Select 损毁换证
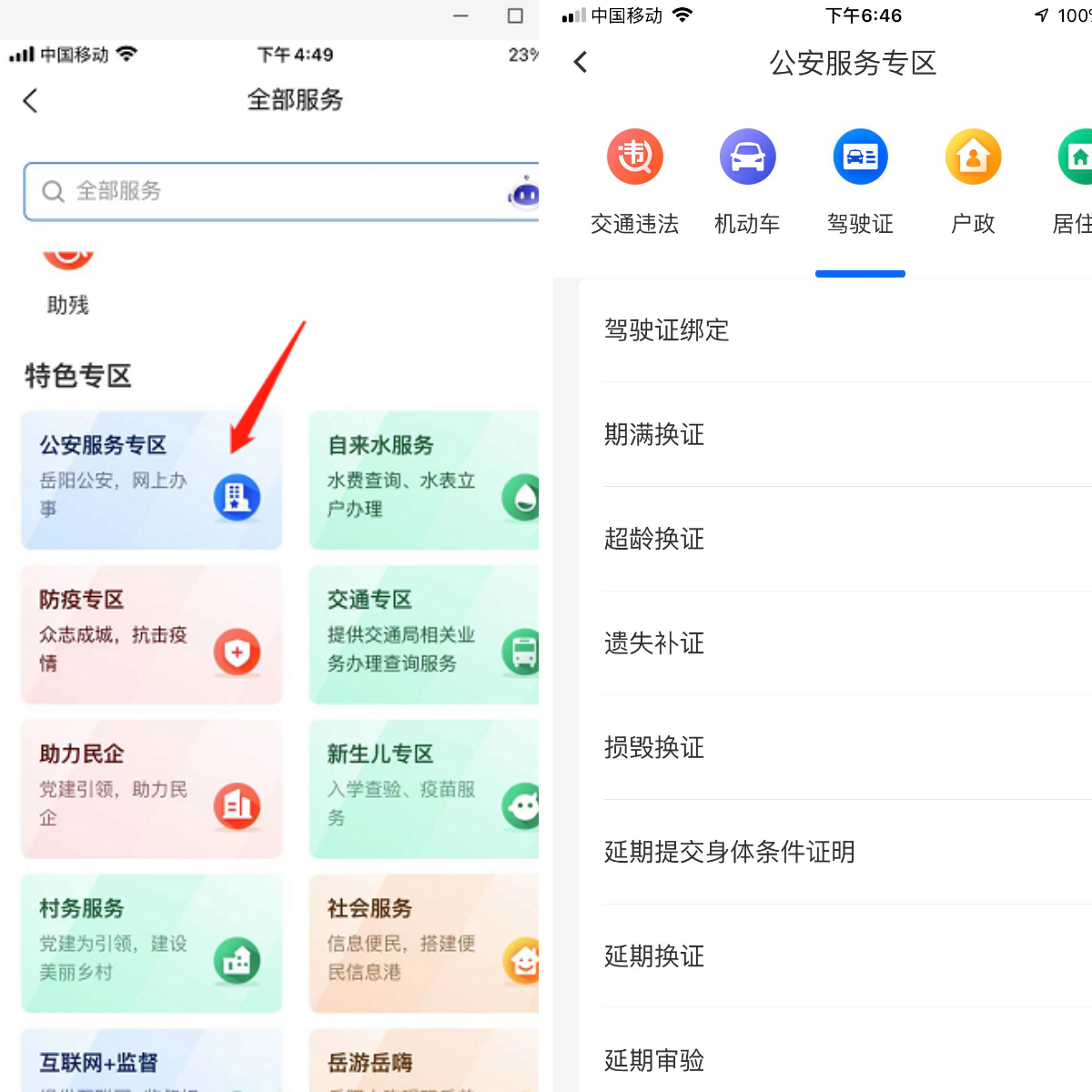The height and width of the screenshot is (1092, 1092). [x=654, y=747]
